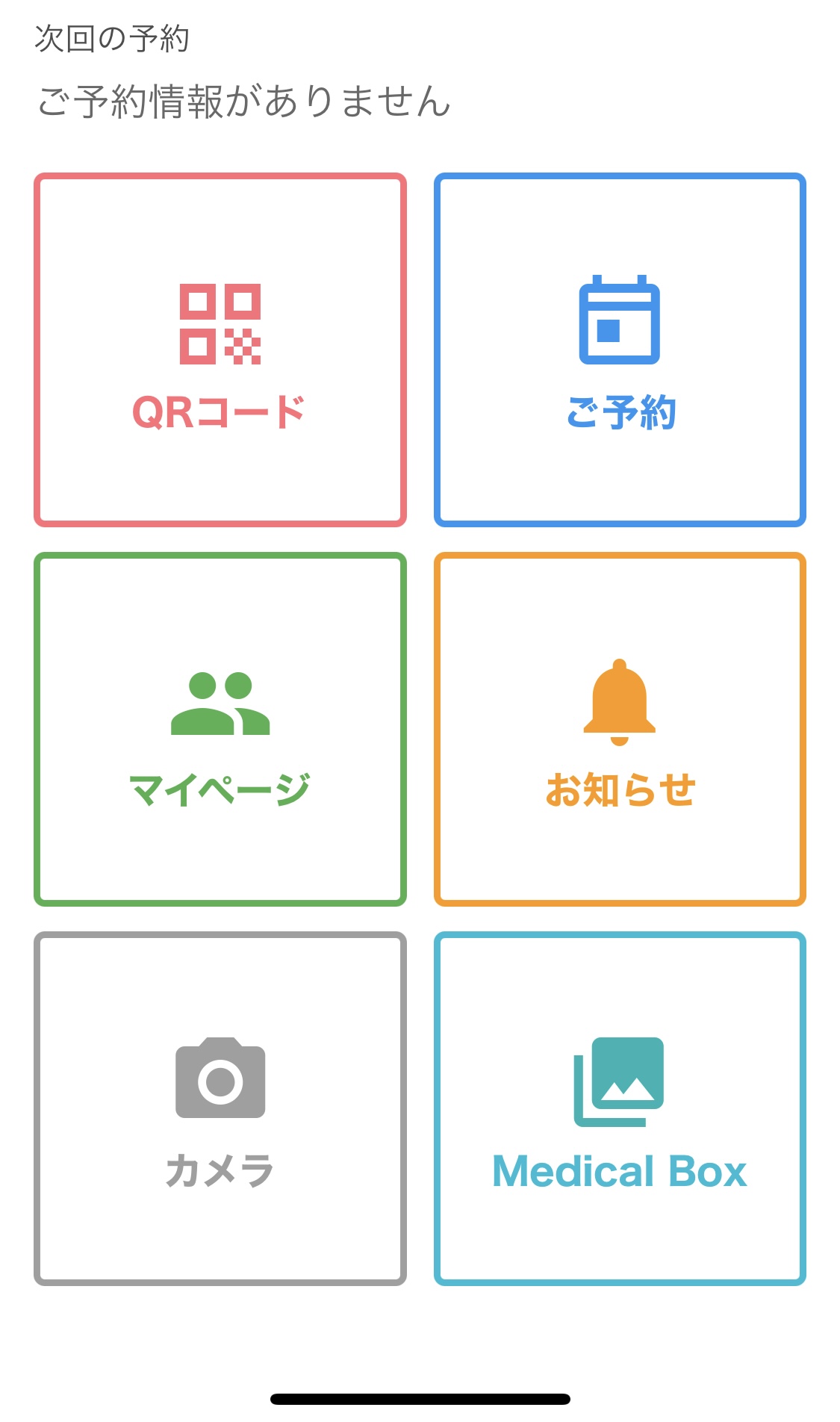Go to ご予約 booking
Image resolution: width=840 pixels, height=1422 pixels.
point(620,350)
